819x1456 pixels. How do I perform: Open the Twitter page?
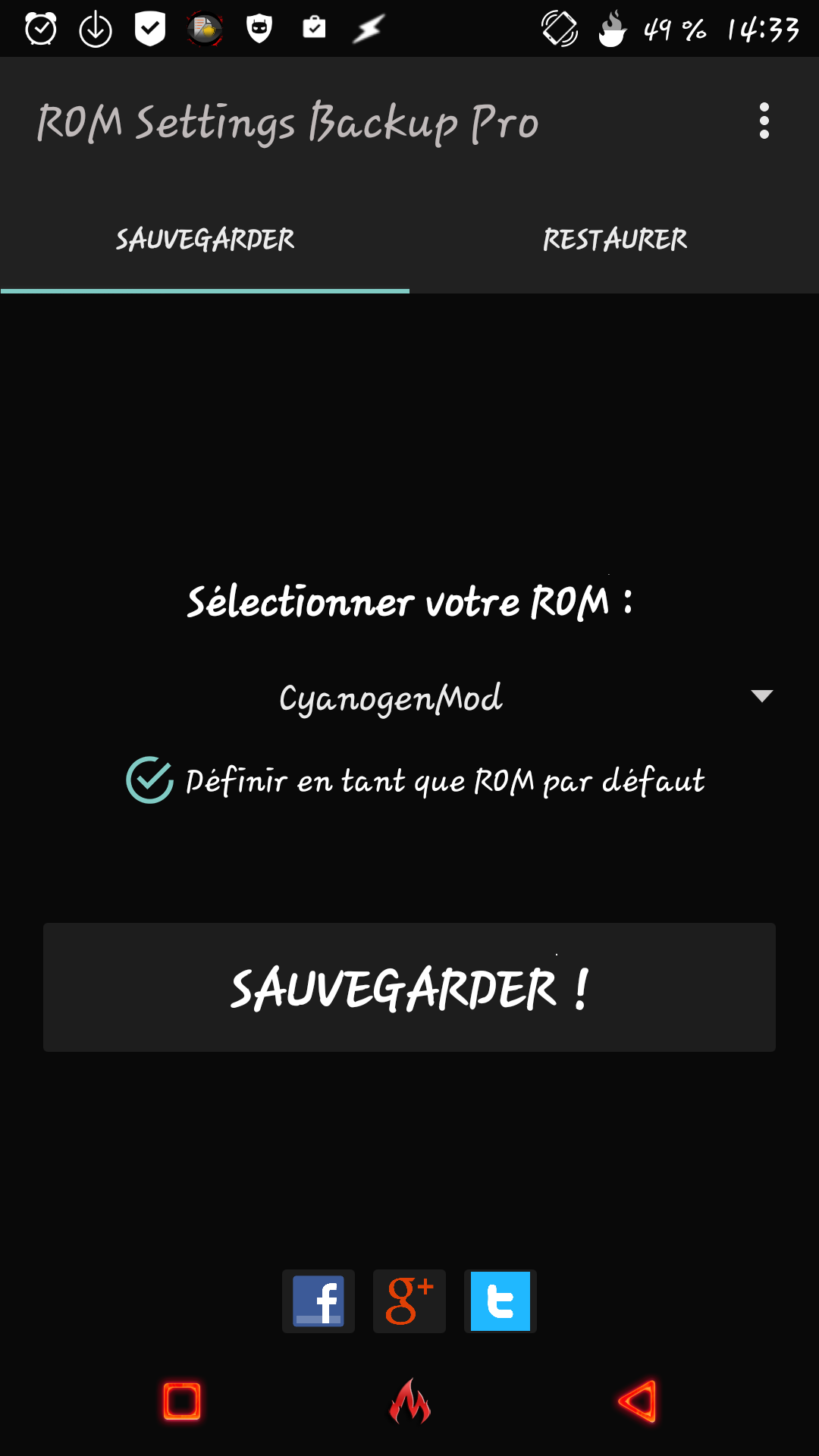pos(500,1301)
